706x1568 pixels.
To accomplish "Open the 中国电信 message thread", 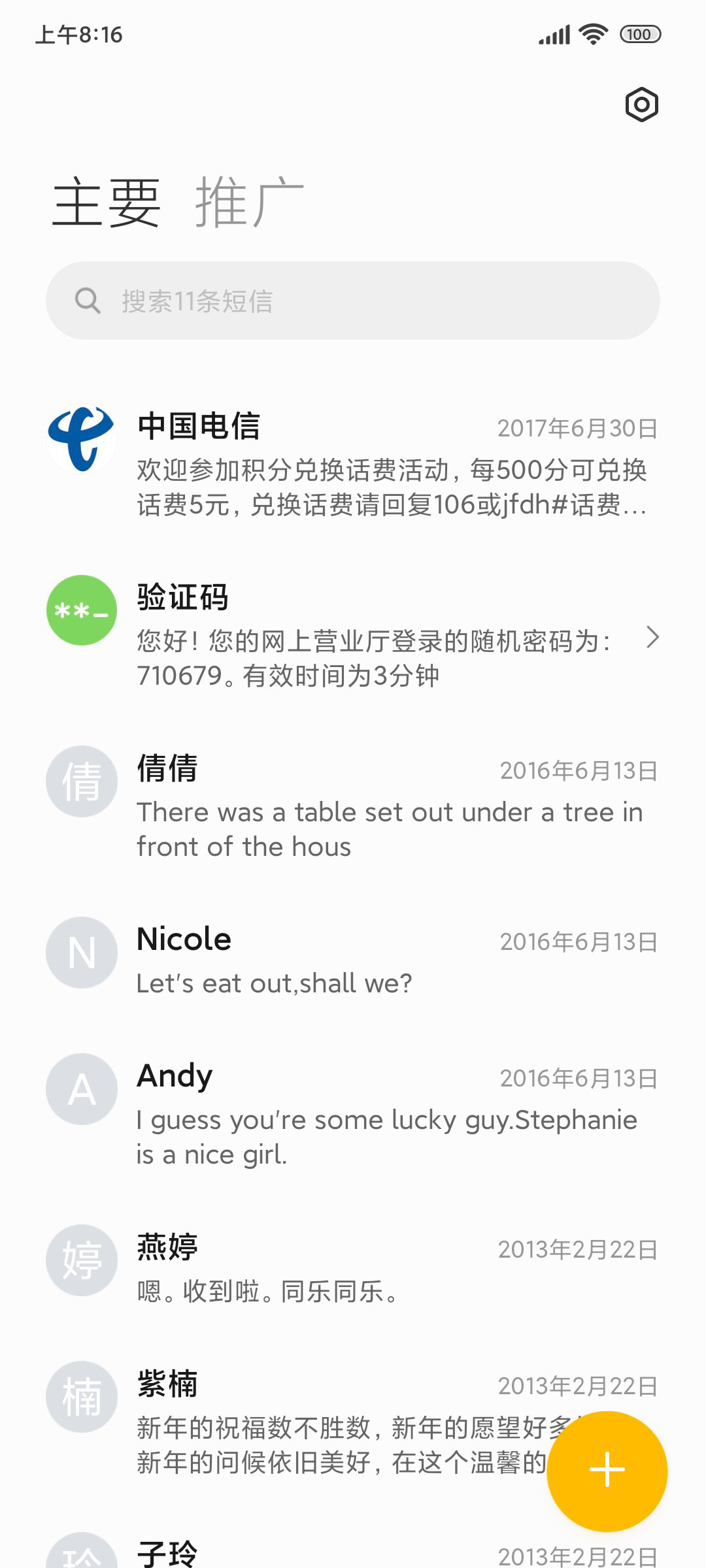I will (353, 465).
